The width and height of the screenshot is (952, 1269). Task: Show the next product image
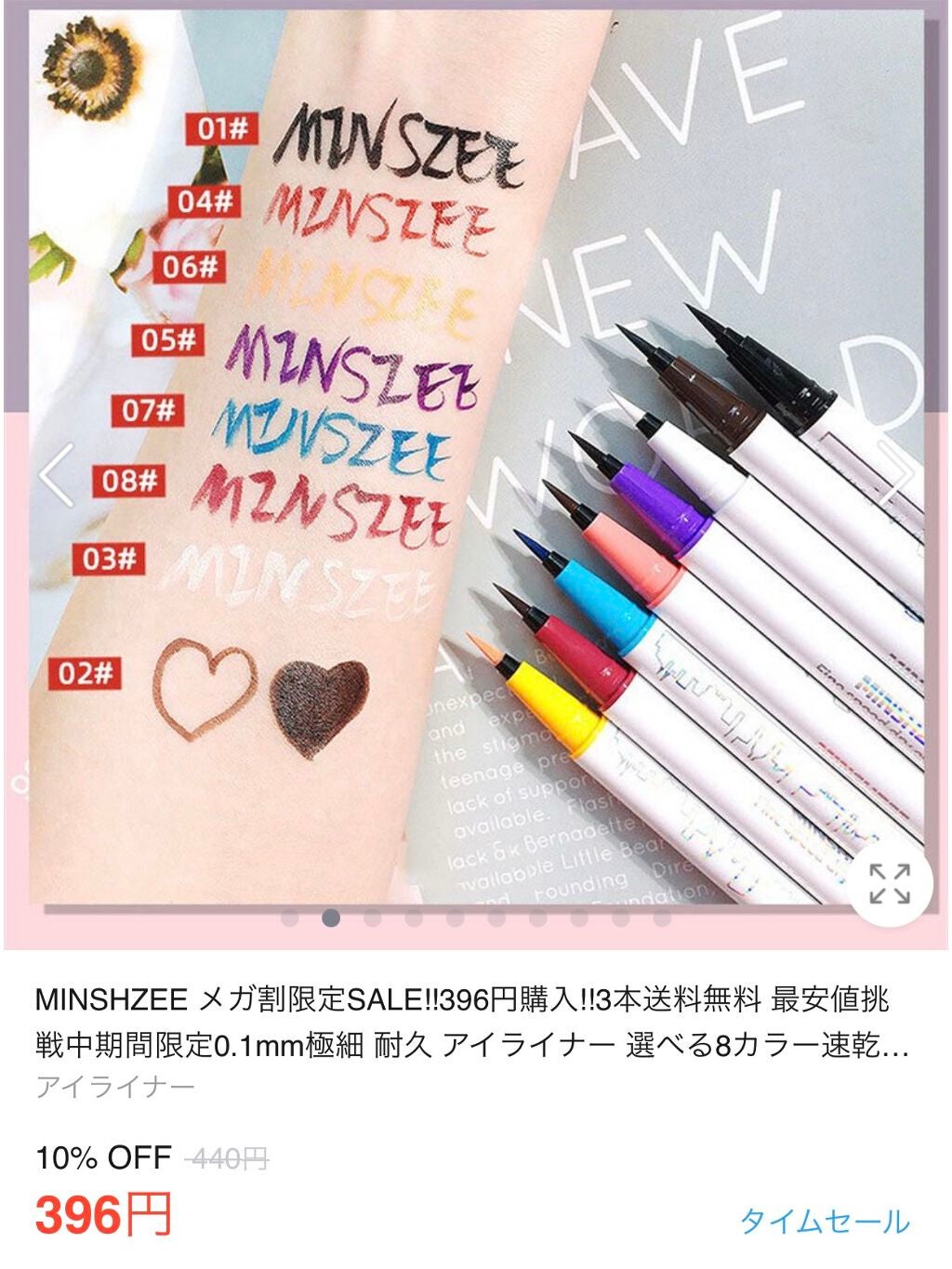click(894, 475)
